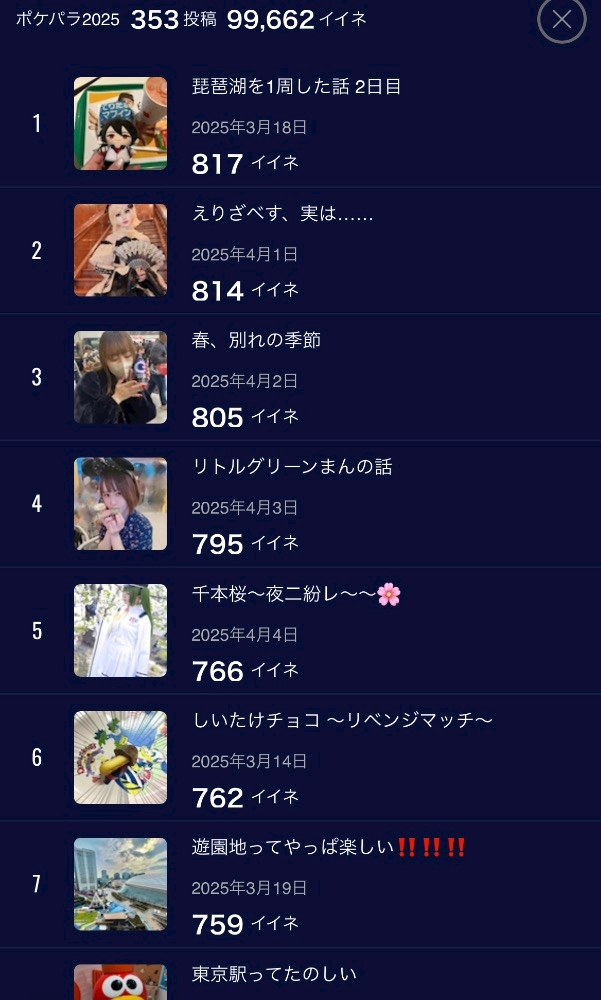Open the post リトルグリーンまんの話
The width and height of the screenshot is (601, 1000).
click(300, 504)
